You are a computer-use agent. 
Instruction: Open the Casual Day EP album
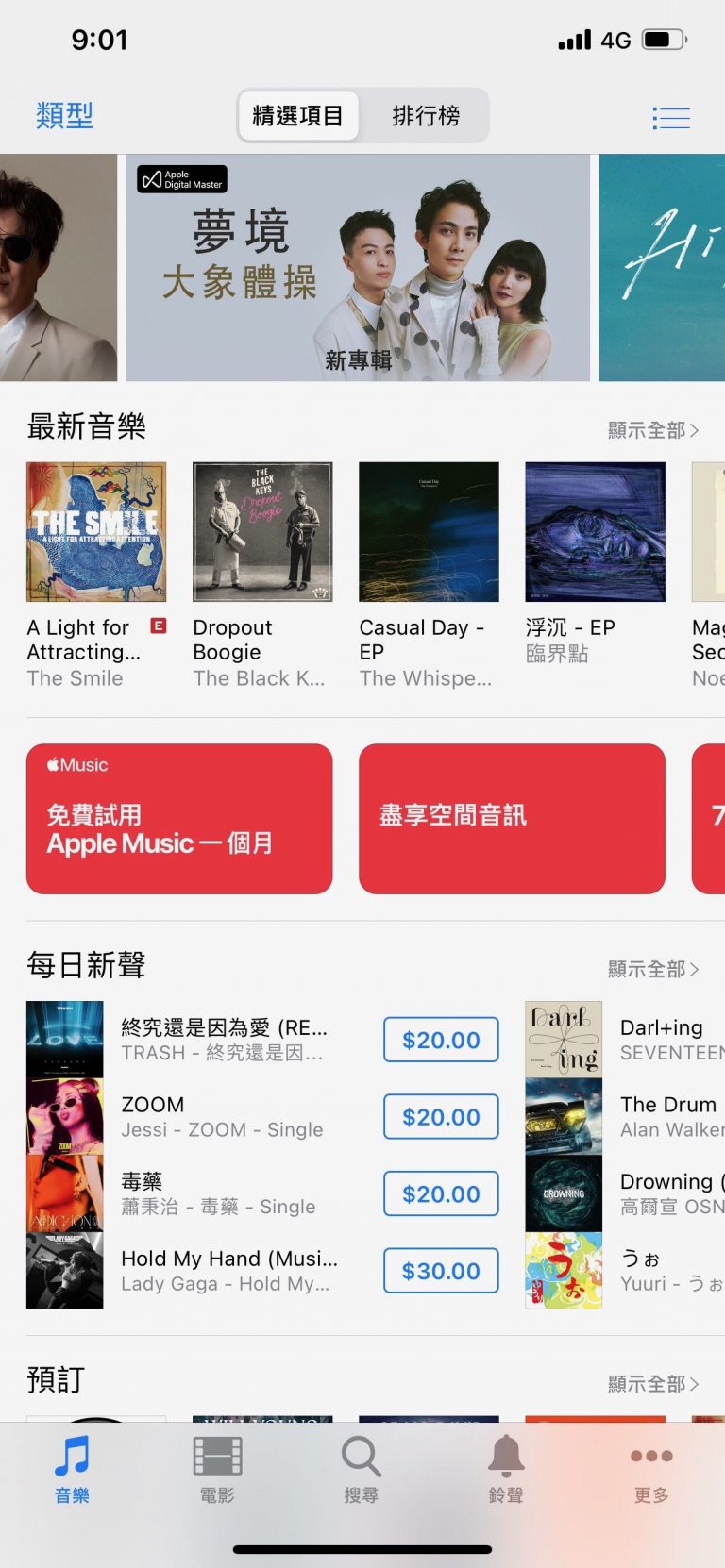pos(429,532)
